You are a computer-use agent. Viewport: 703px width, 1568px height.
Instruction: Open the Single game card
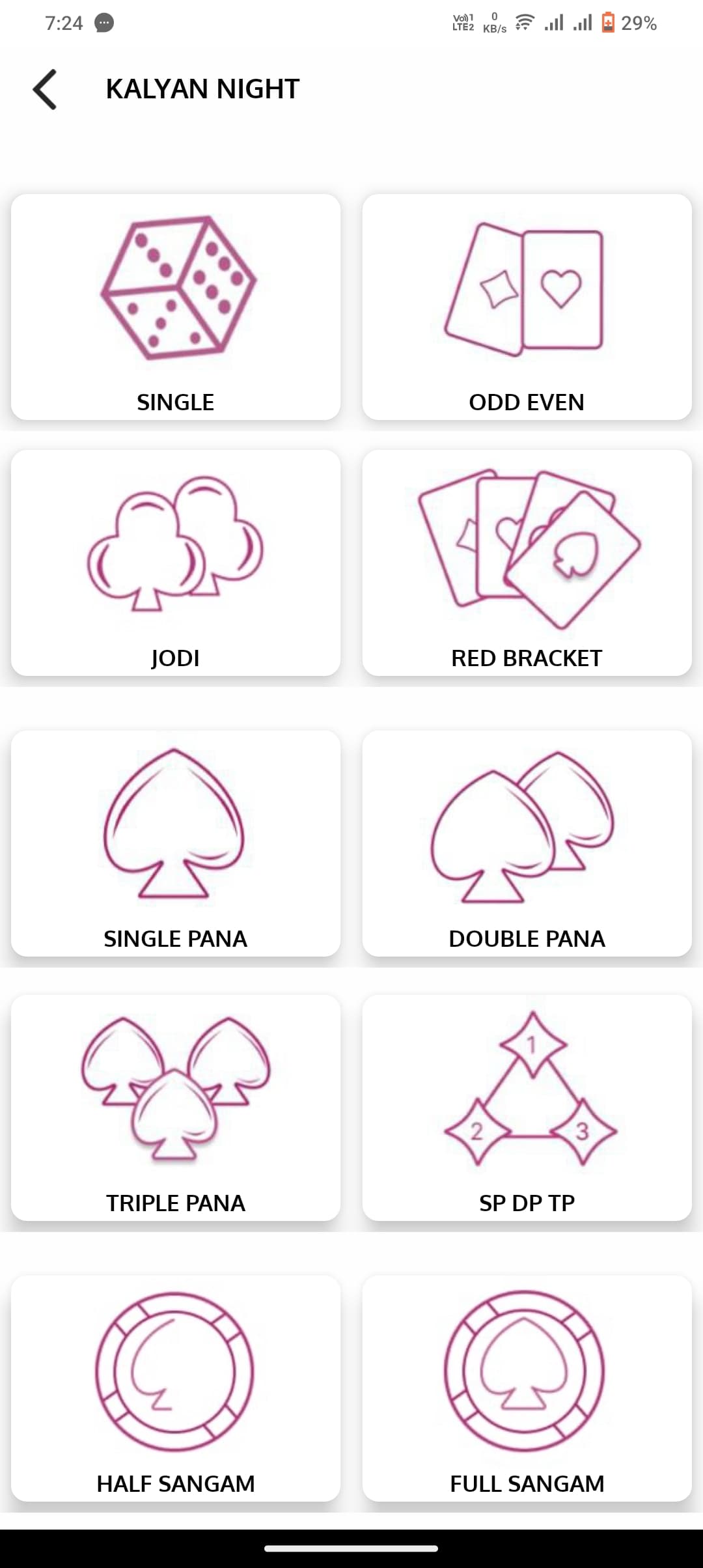176,307
